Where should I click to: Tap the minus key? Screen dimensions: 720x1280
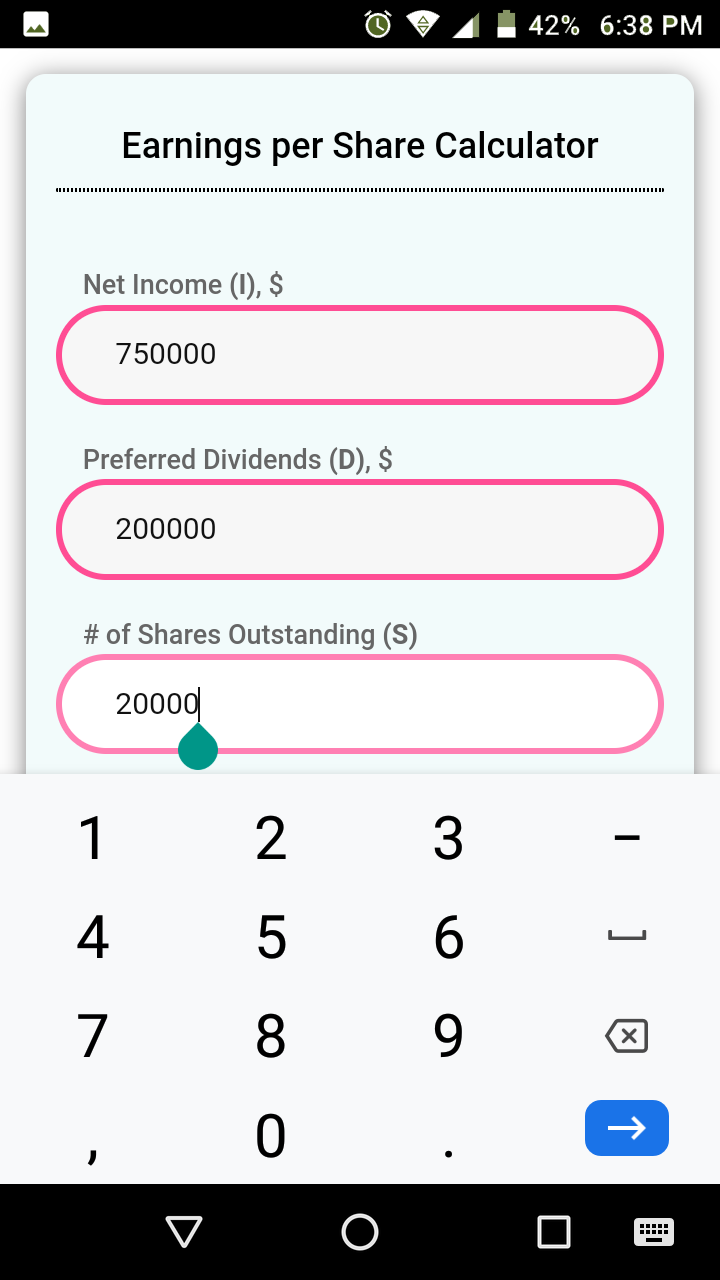(627, 838)
